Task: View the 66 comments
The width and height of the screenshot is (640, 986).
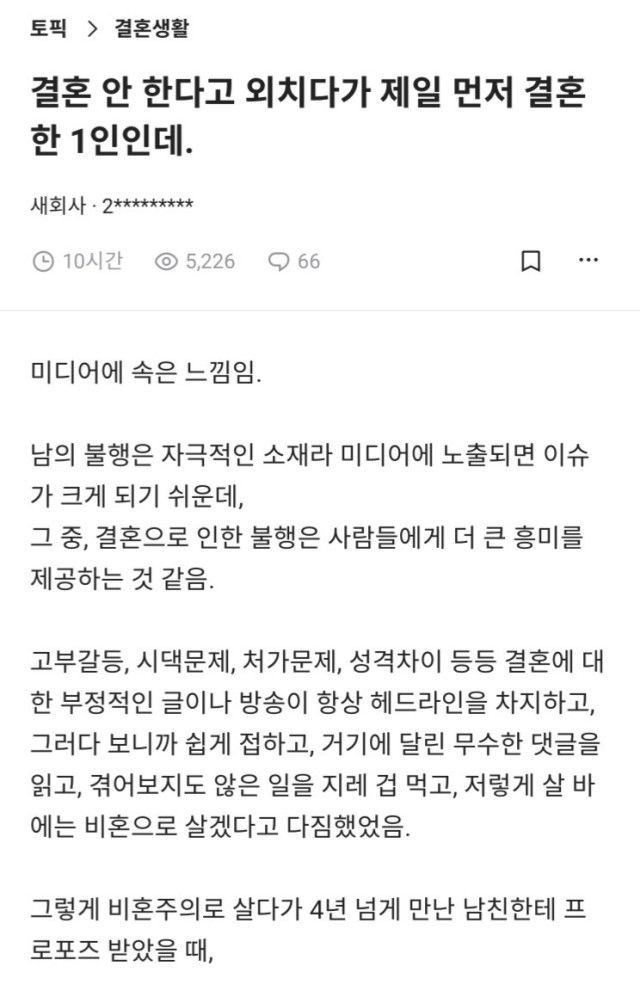Action: [294, 261]
